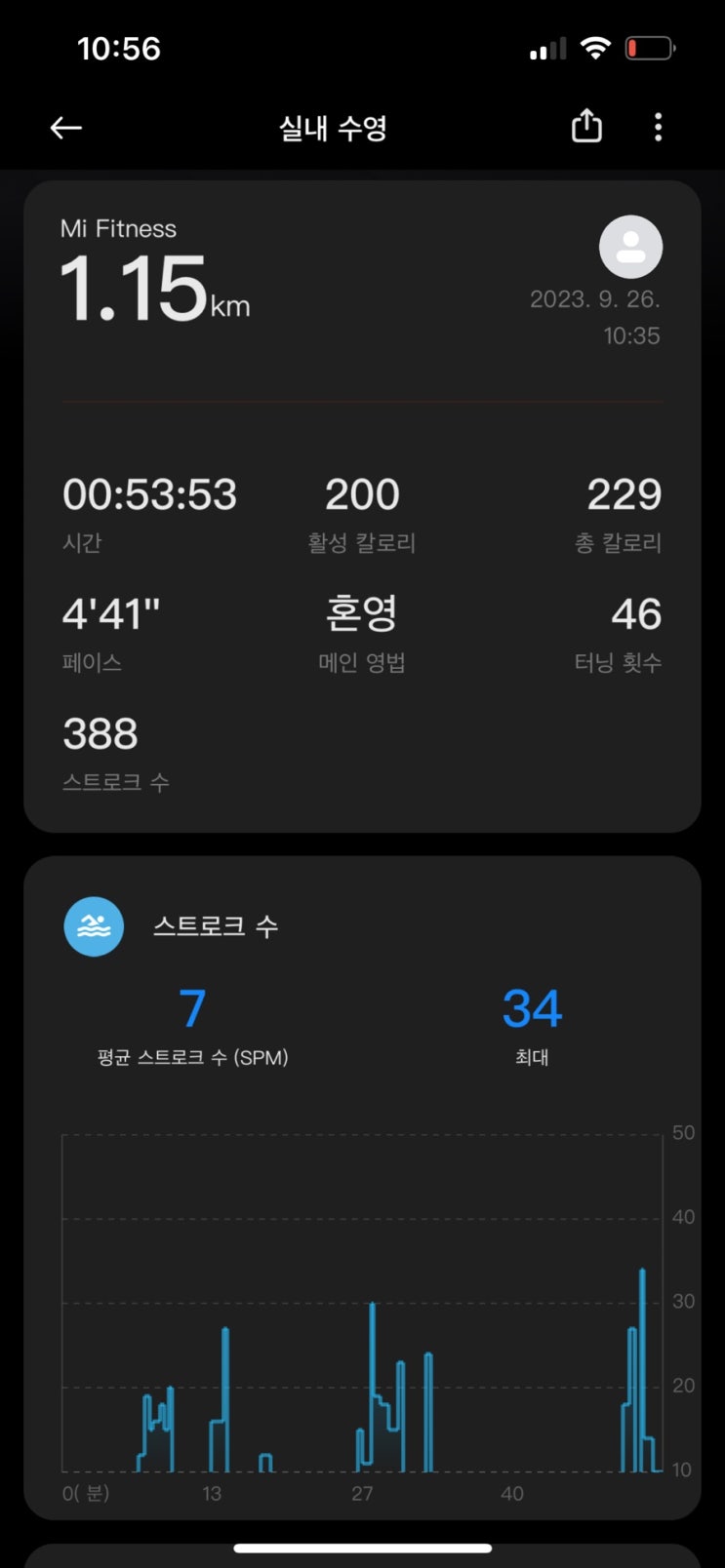Open the three-dot overflow menu

659,127
